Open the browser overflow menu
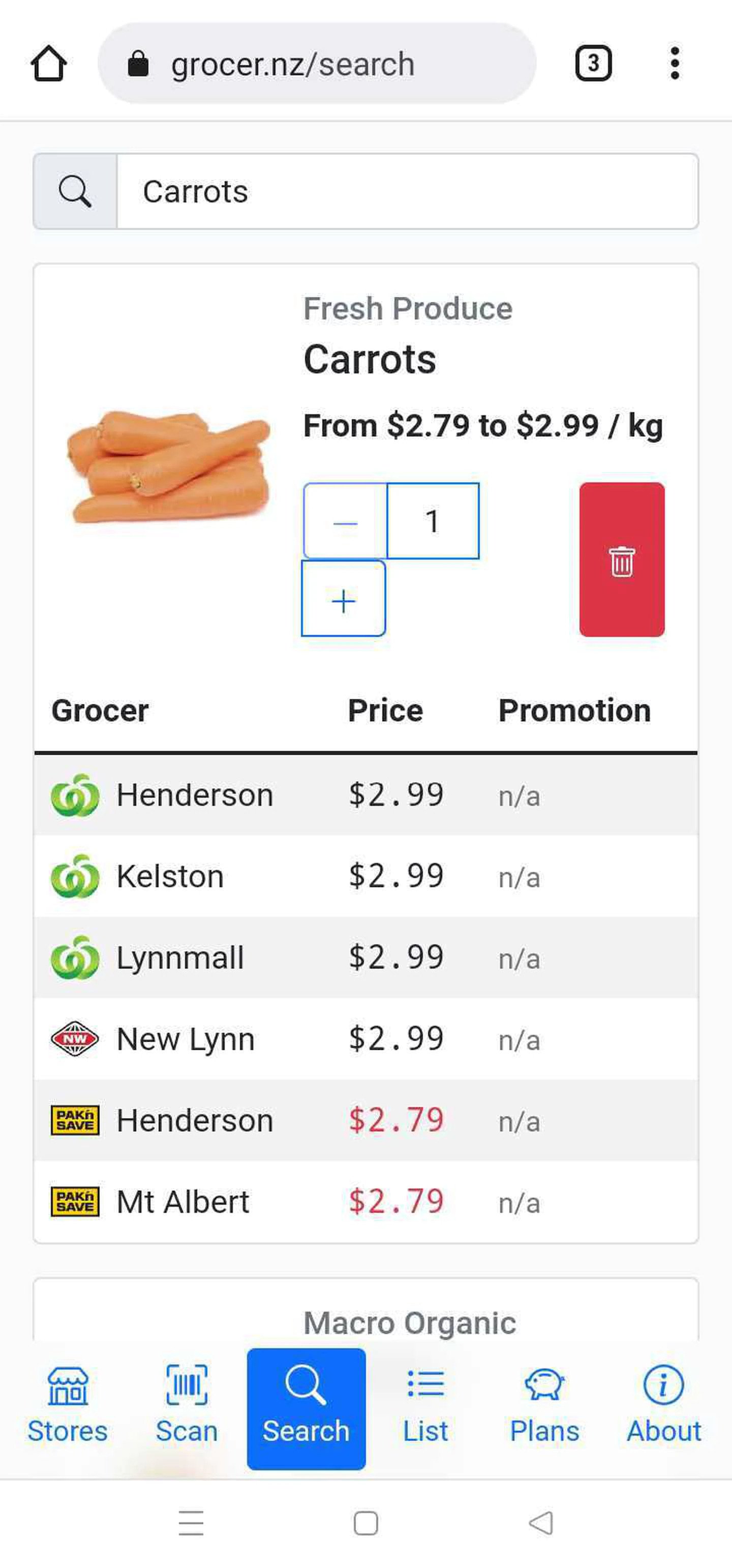Screen dimensions: 732x1568 pyautogui.click(x=674, y=63)
